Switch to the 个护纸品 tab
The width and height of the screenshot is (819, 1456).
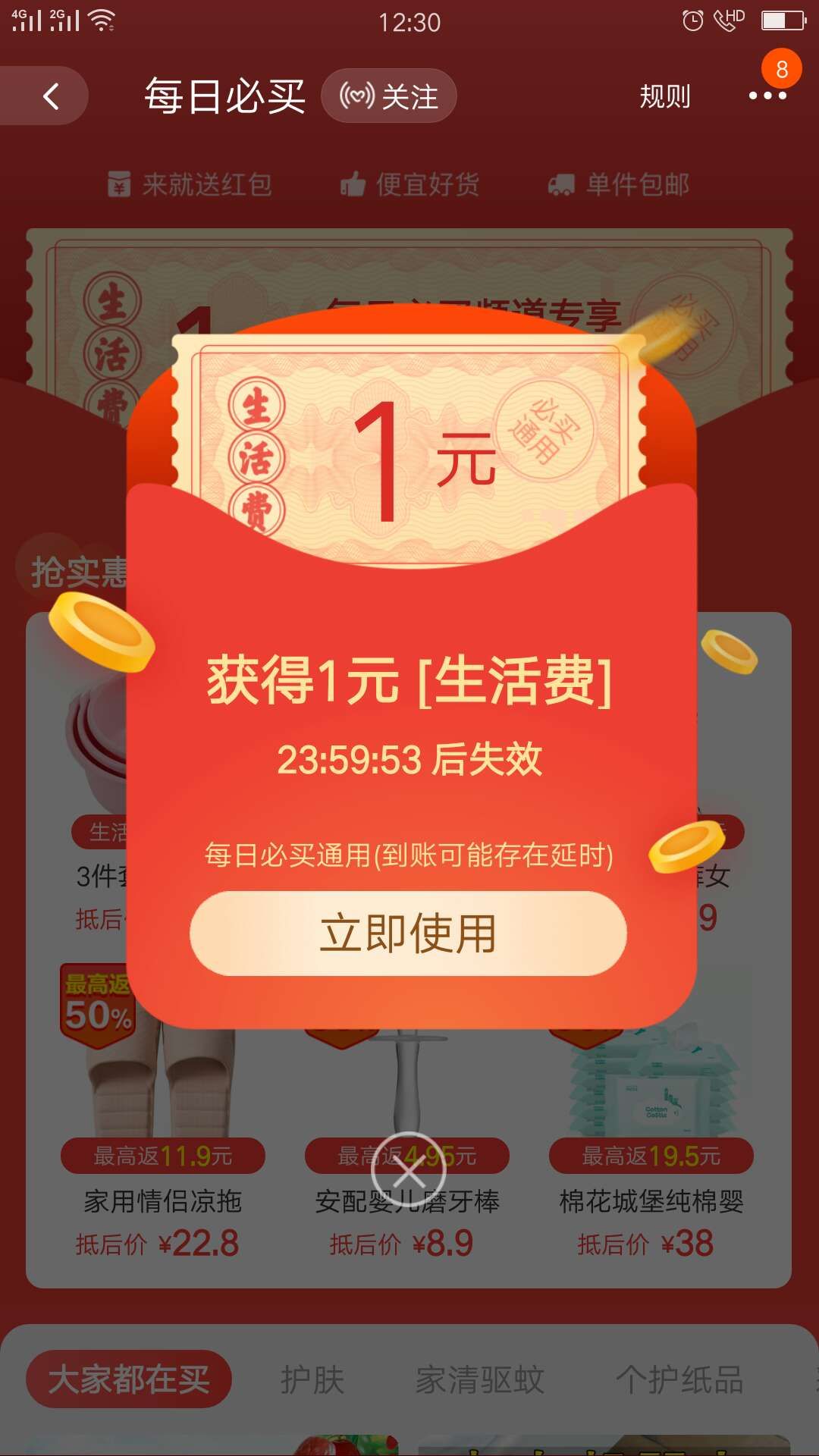click(679, 1379)
